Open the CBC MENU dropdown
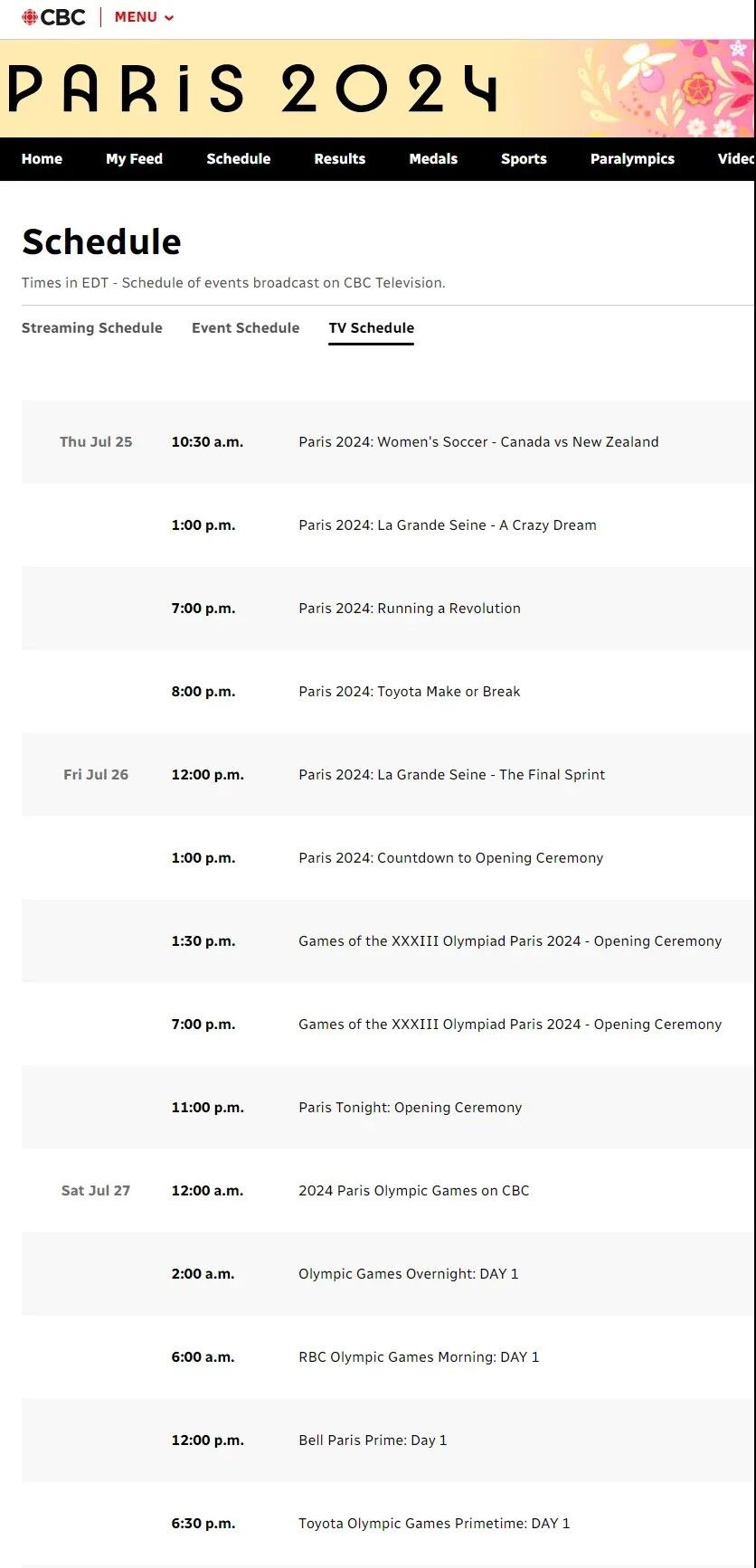756x1568 pixels. [x=144, y=17]
